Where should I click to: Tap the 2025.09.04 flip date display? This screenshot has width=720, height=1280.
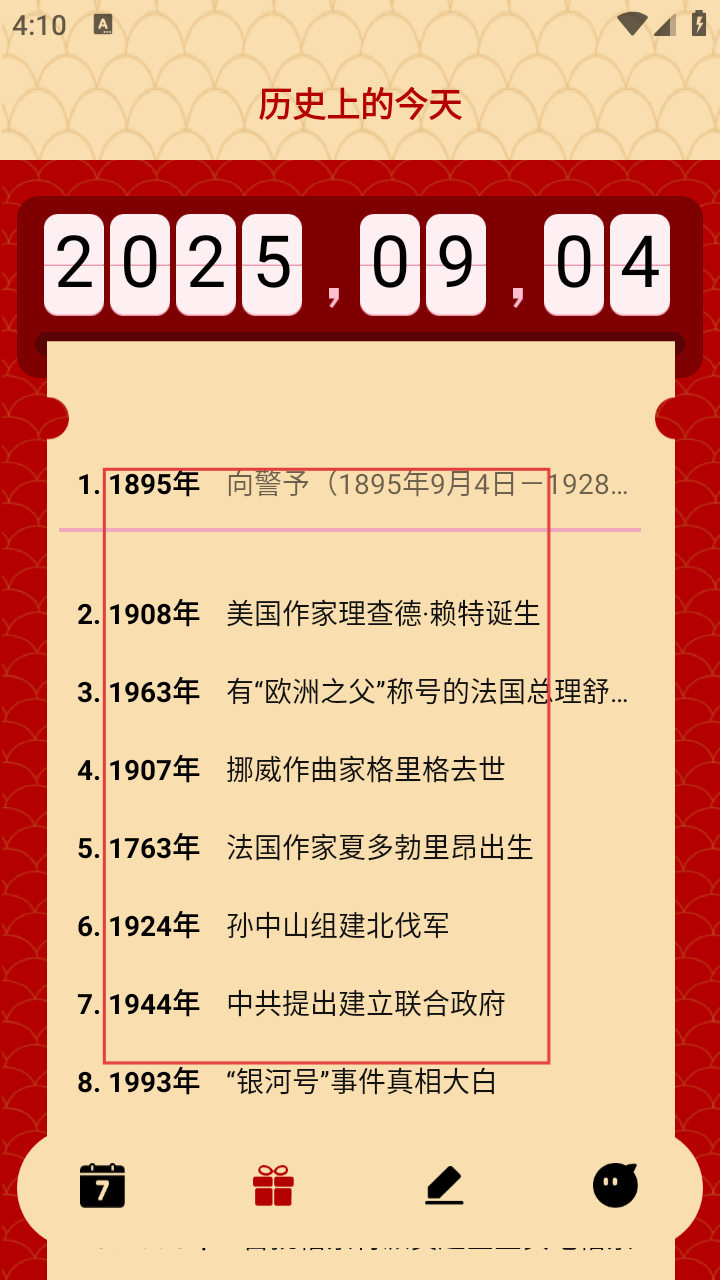358,265
